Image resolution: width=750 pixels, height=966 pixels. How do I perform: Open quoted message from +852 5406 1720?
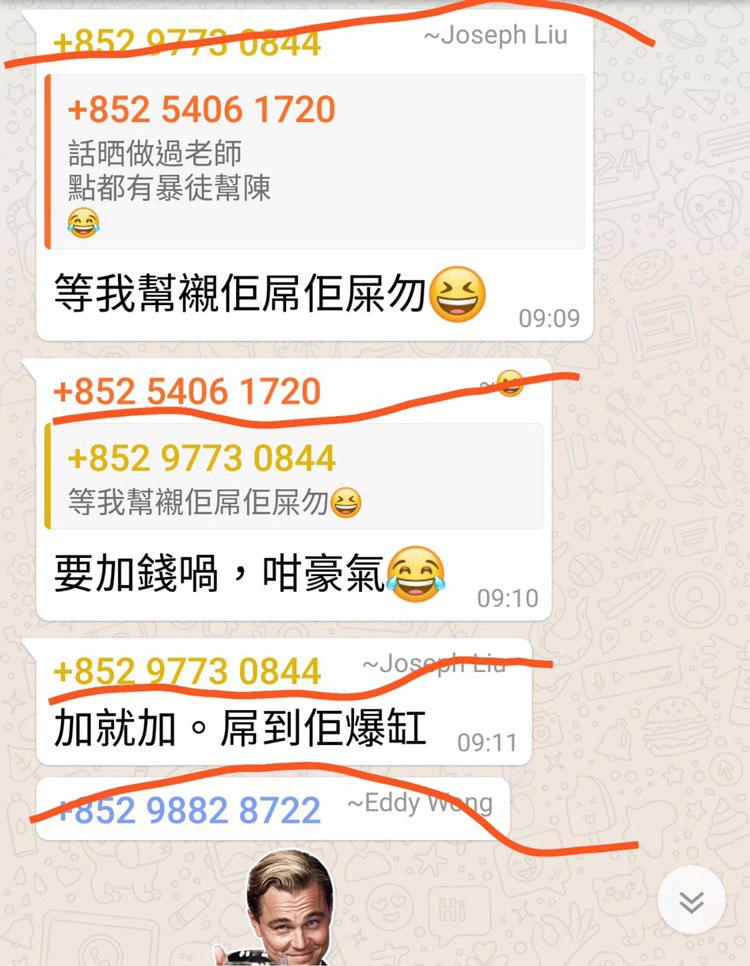(315, 162)
